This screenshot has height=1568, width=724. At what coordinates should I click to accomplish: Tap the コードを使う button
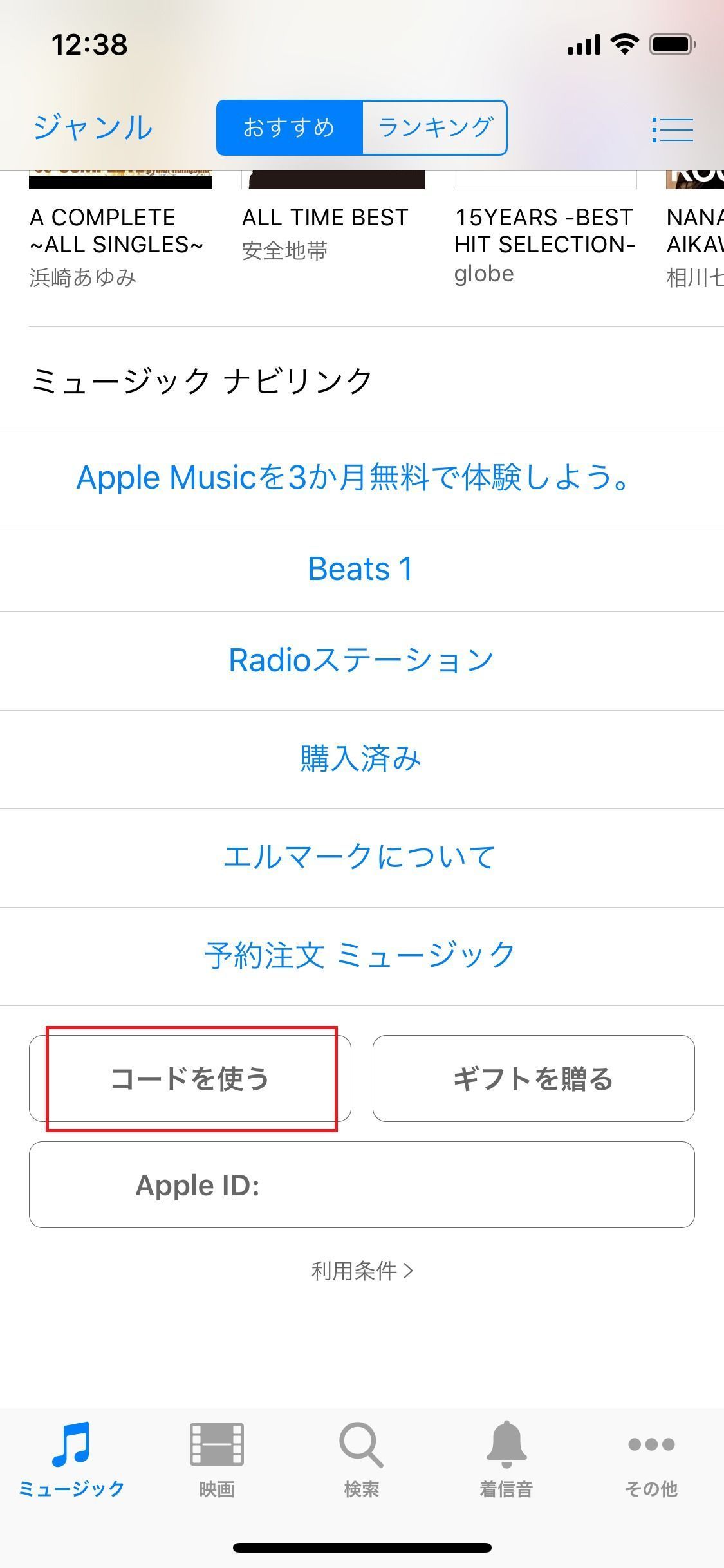pos(190,1079)
